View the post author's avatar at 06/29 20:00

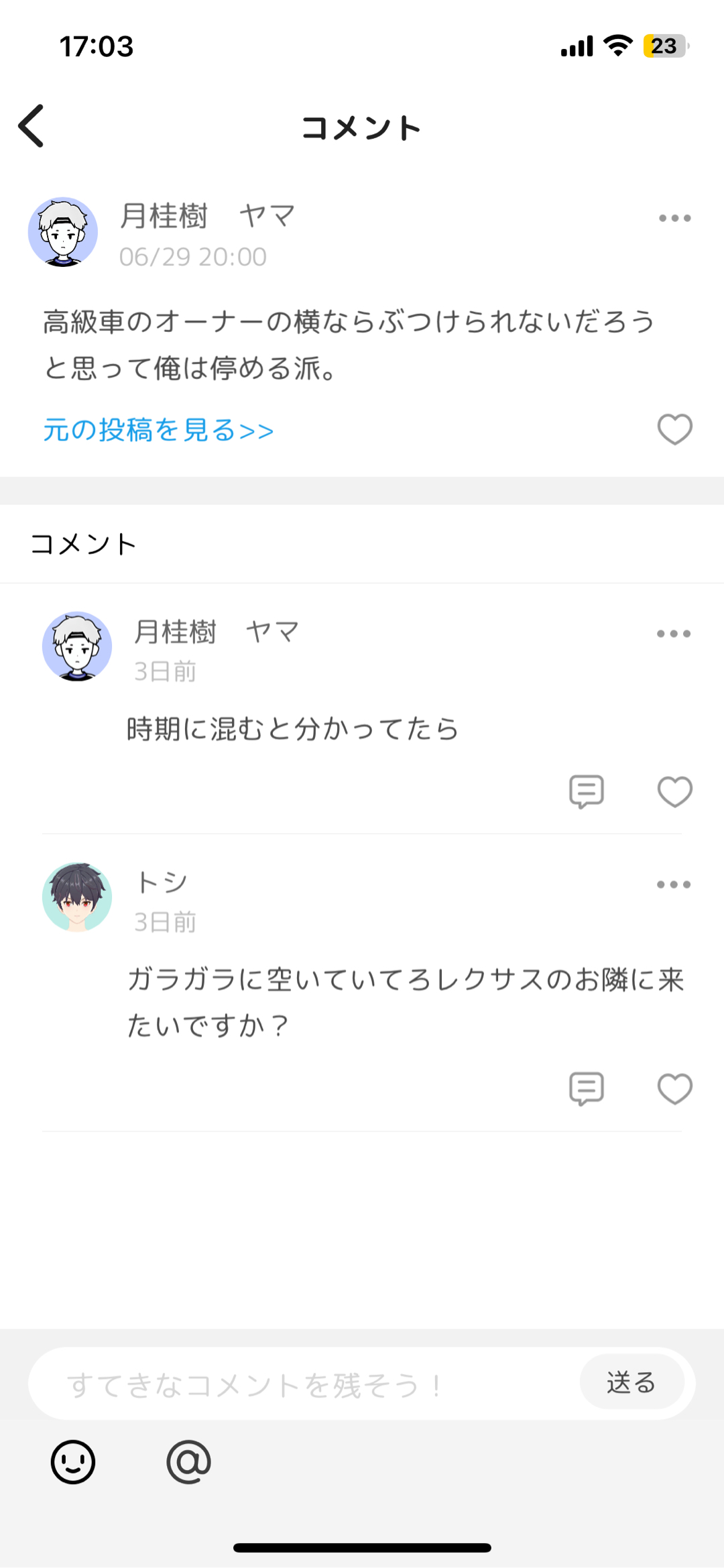[x=63, y=232]
